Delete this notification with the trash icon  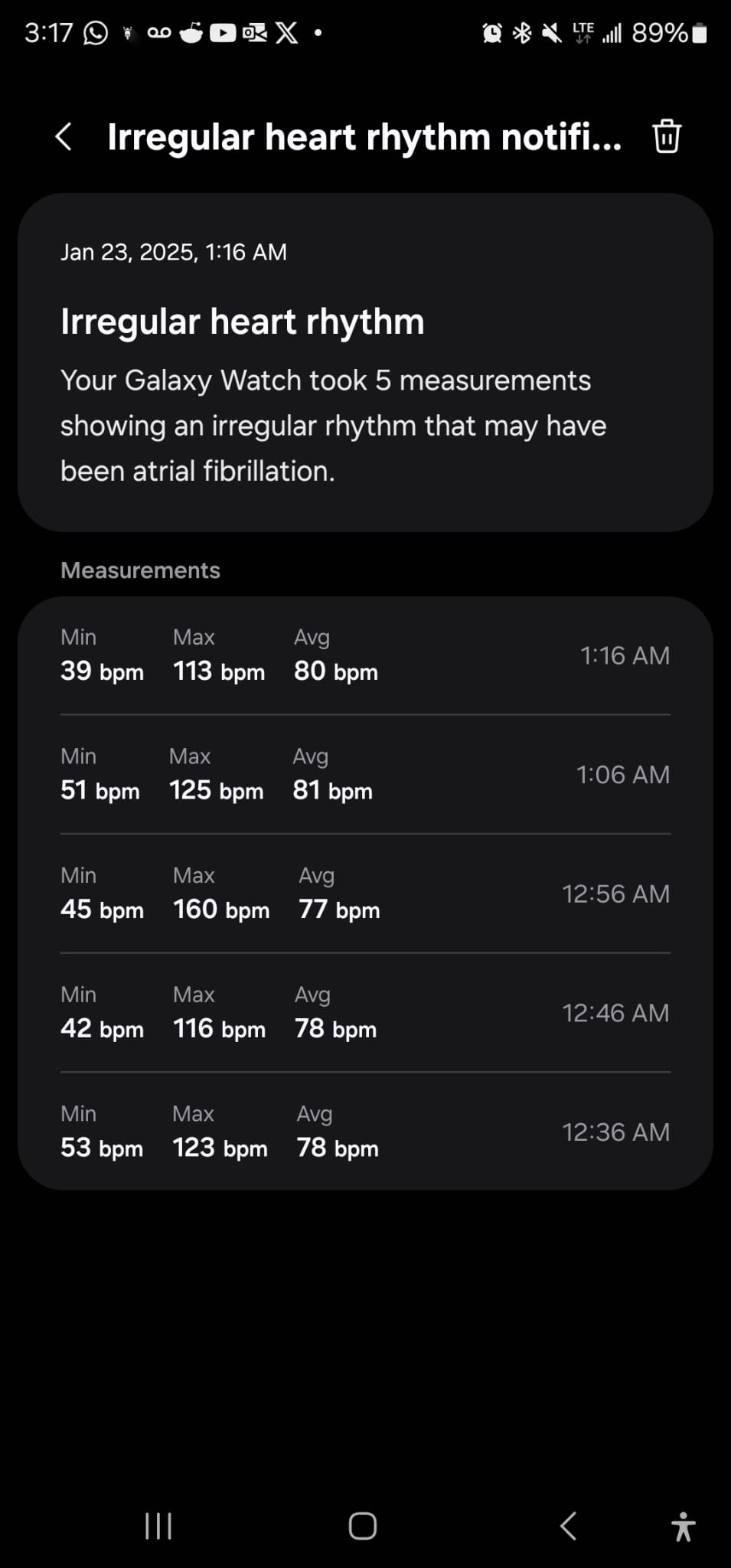point(666,137)
